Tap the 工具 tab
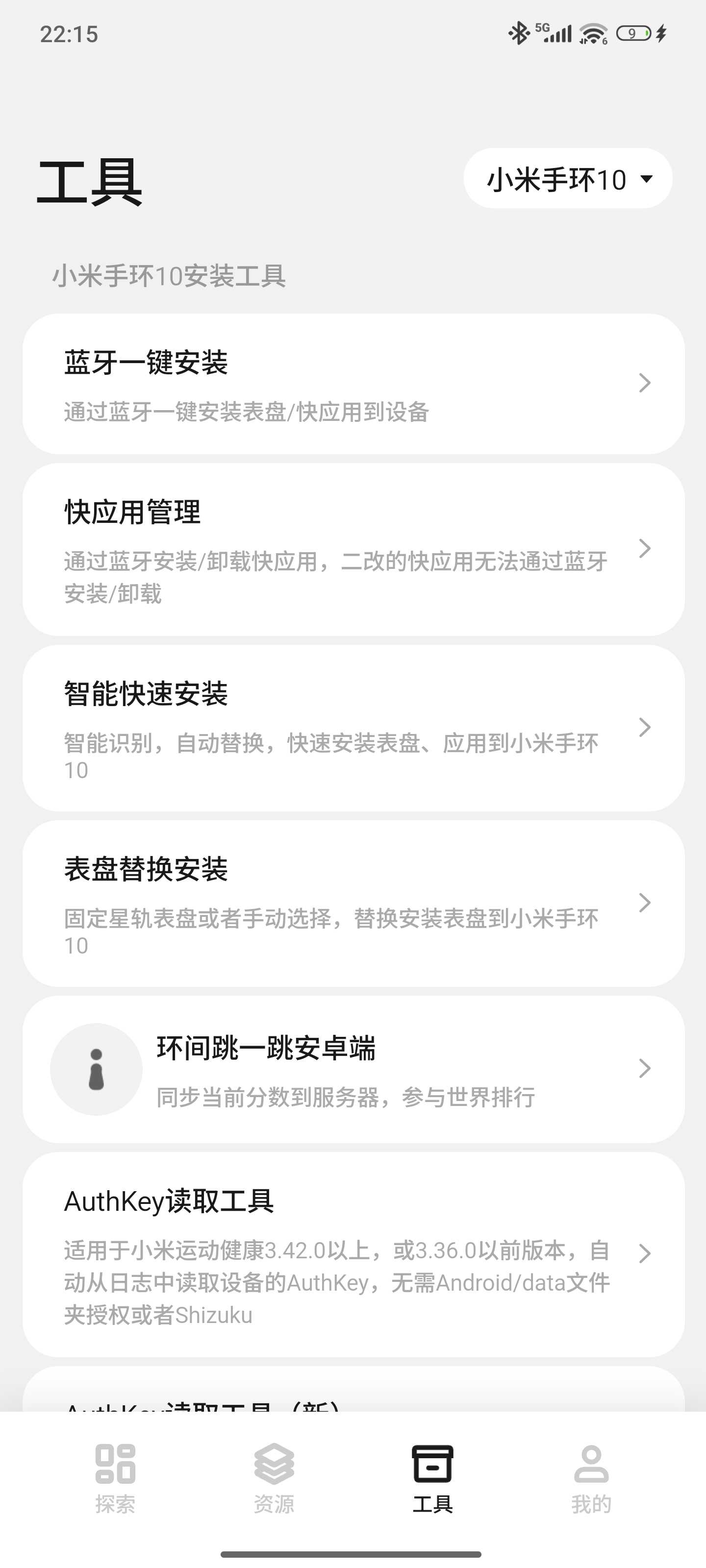The height and width of the screenshot is (1568, 706). point(432,1478)
